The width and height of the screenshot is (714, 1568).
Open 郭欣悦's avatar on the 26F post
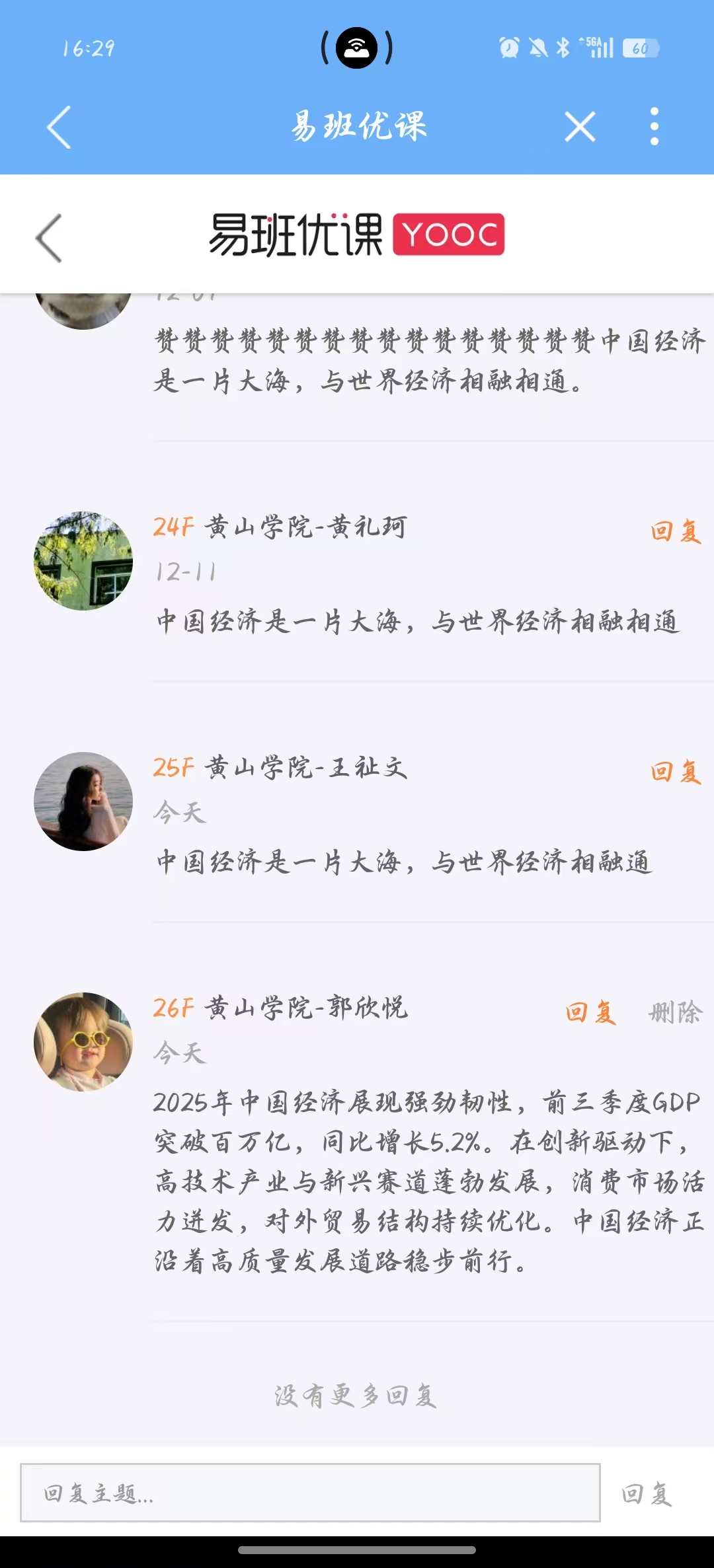tap(83, 1042)
